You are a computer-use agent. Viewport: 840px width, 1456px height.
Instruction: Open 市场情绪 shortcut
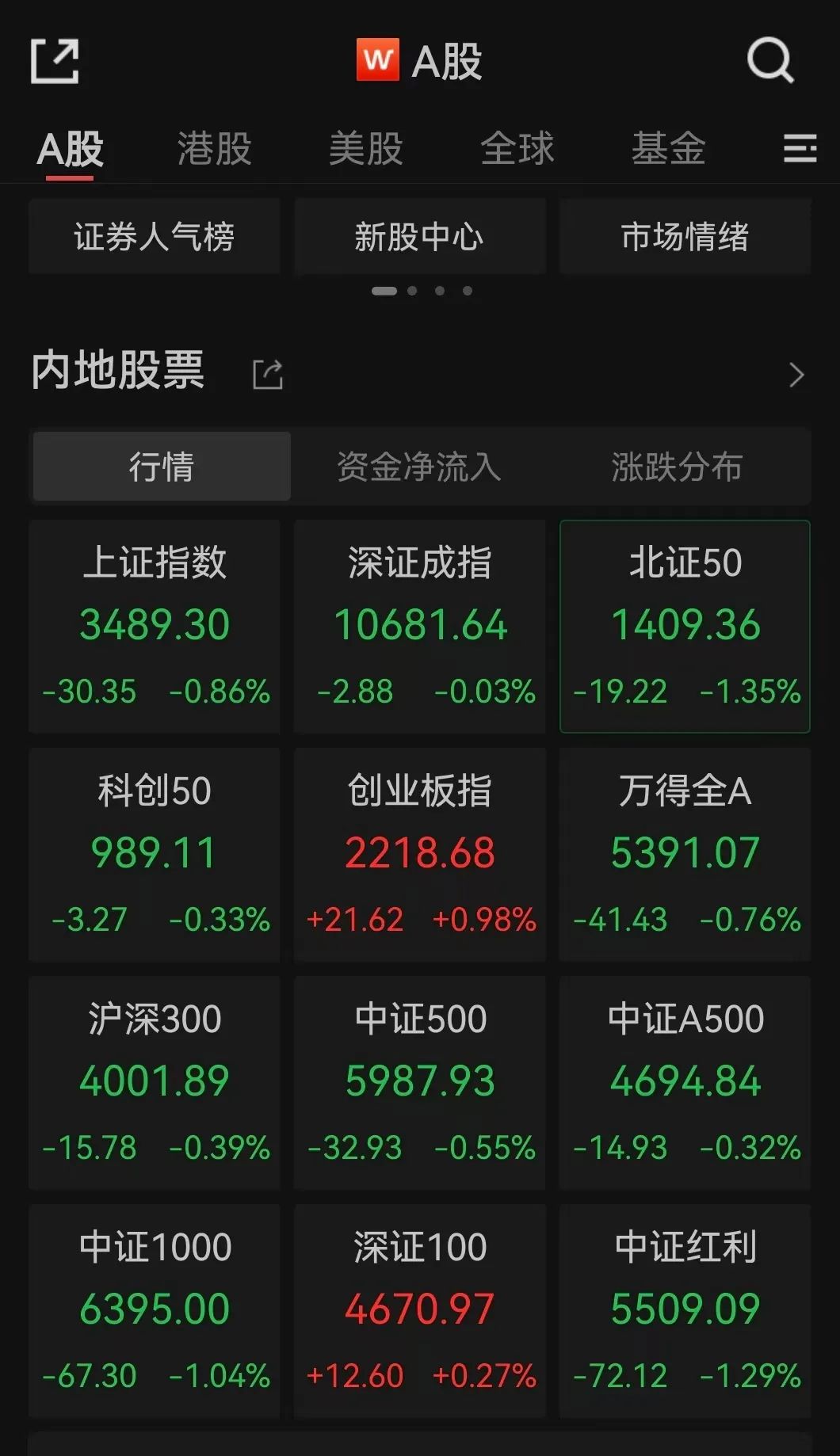[685, 236]
